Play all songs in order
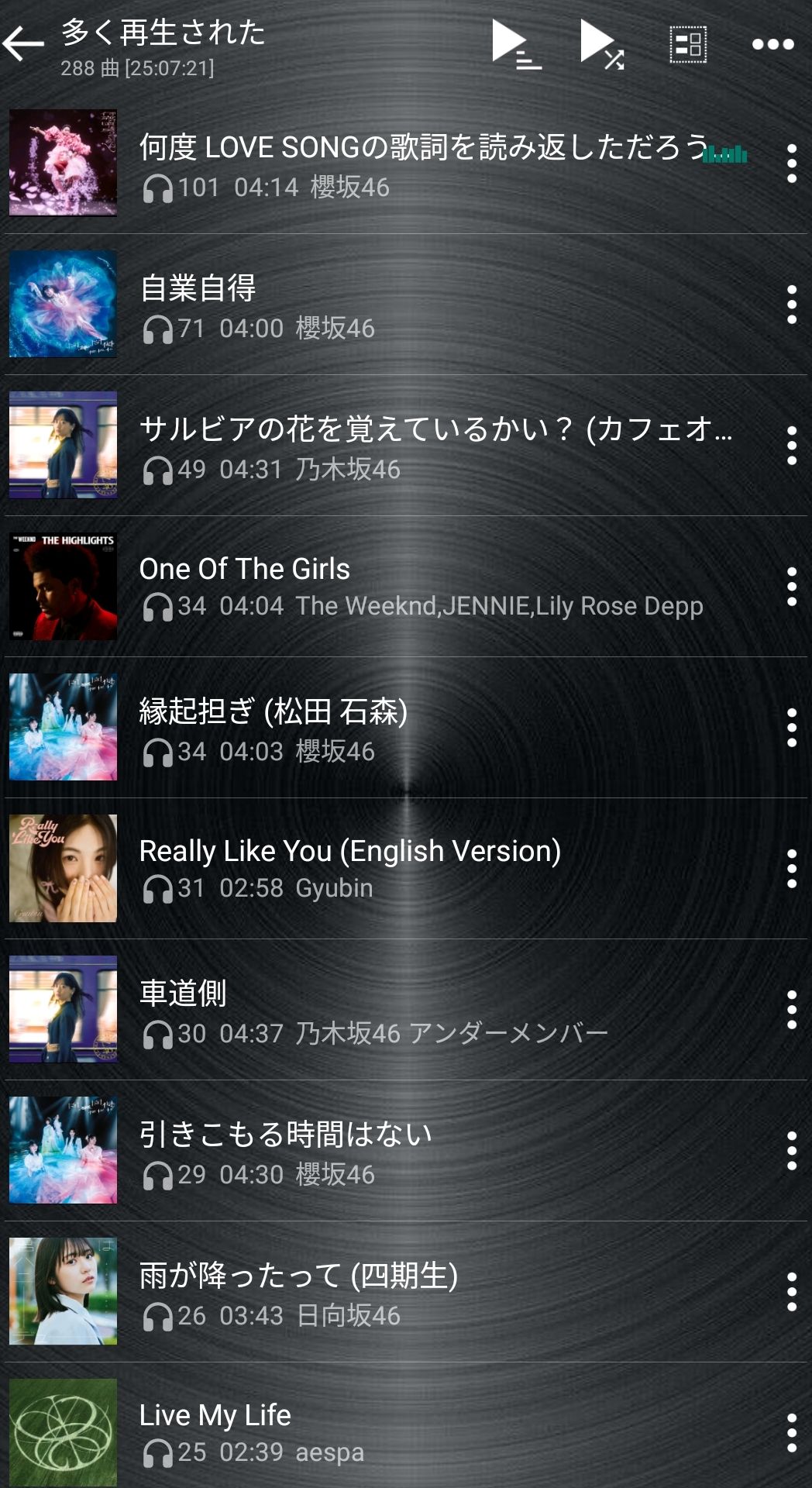The image size is (812, 1488). point(515,45)
